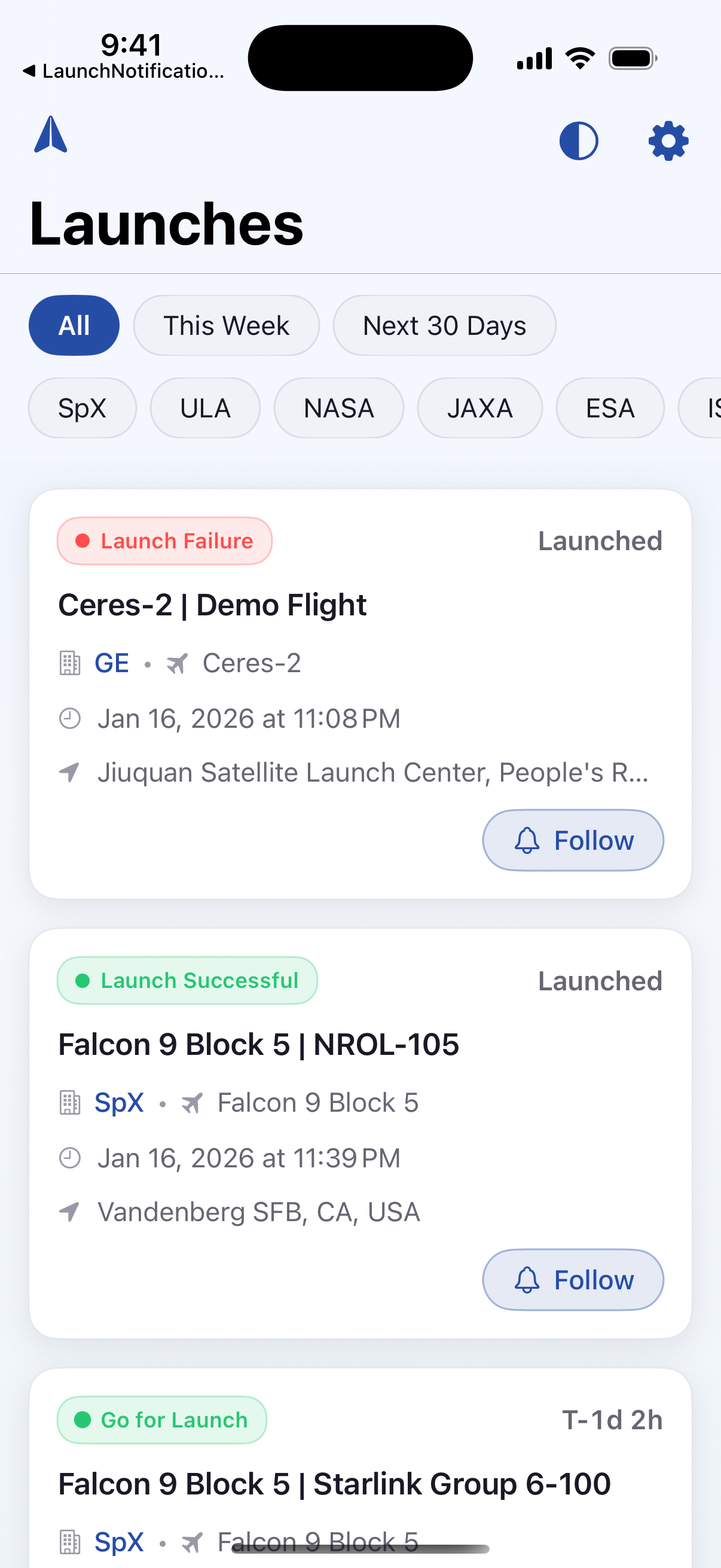The height and width of the screenshot is (1568, 721).
Task: Tap the bell icon on NROL-105 Follow button
Action: [x=528, y=1280]
